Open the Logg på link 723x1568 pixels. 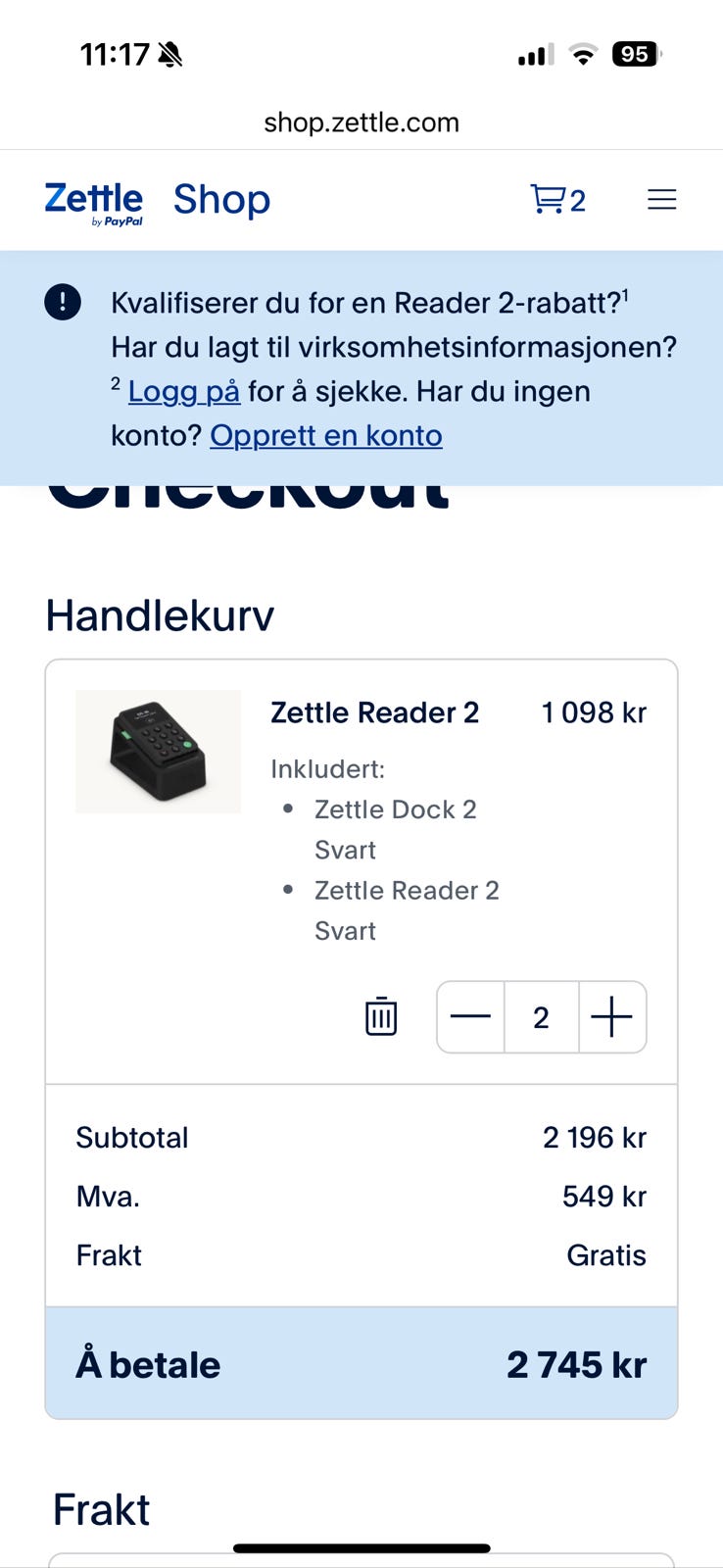click(x=182, y=391)
